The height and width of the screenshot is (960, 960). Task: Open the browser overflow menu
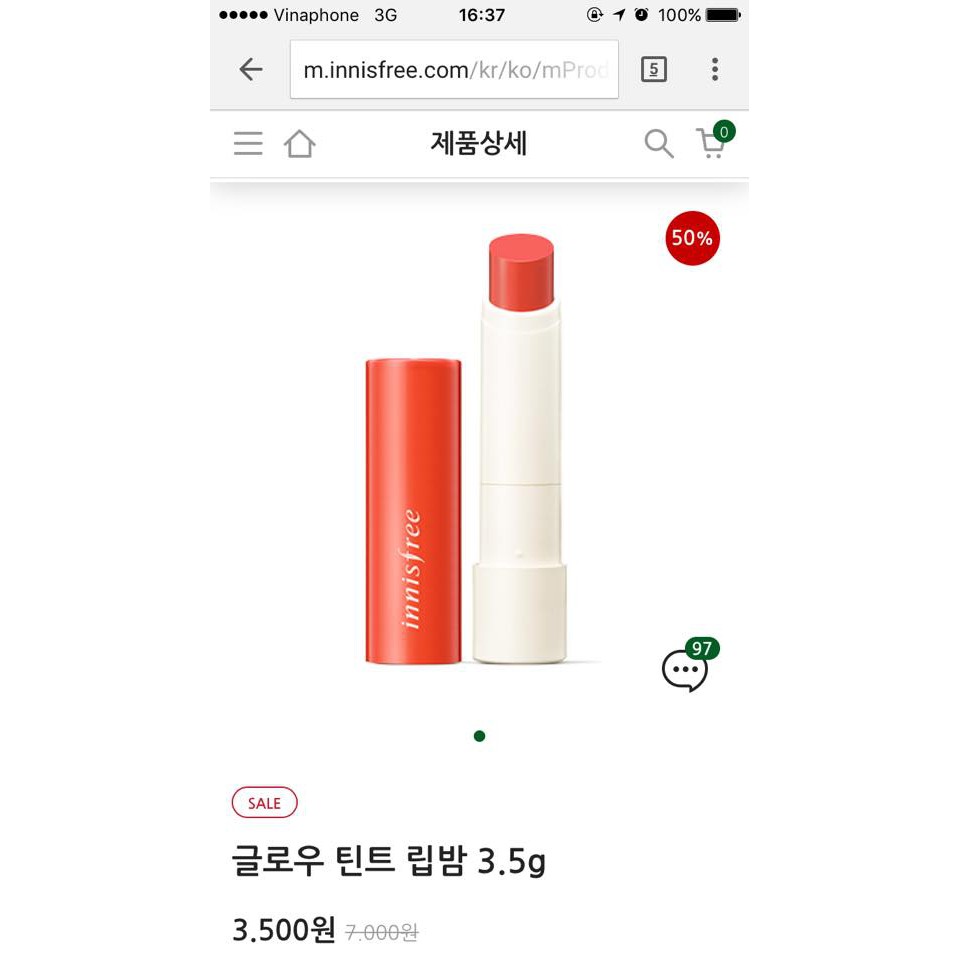tap(715, 69)
